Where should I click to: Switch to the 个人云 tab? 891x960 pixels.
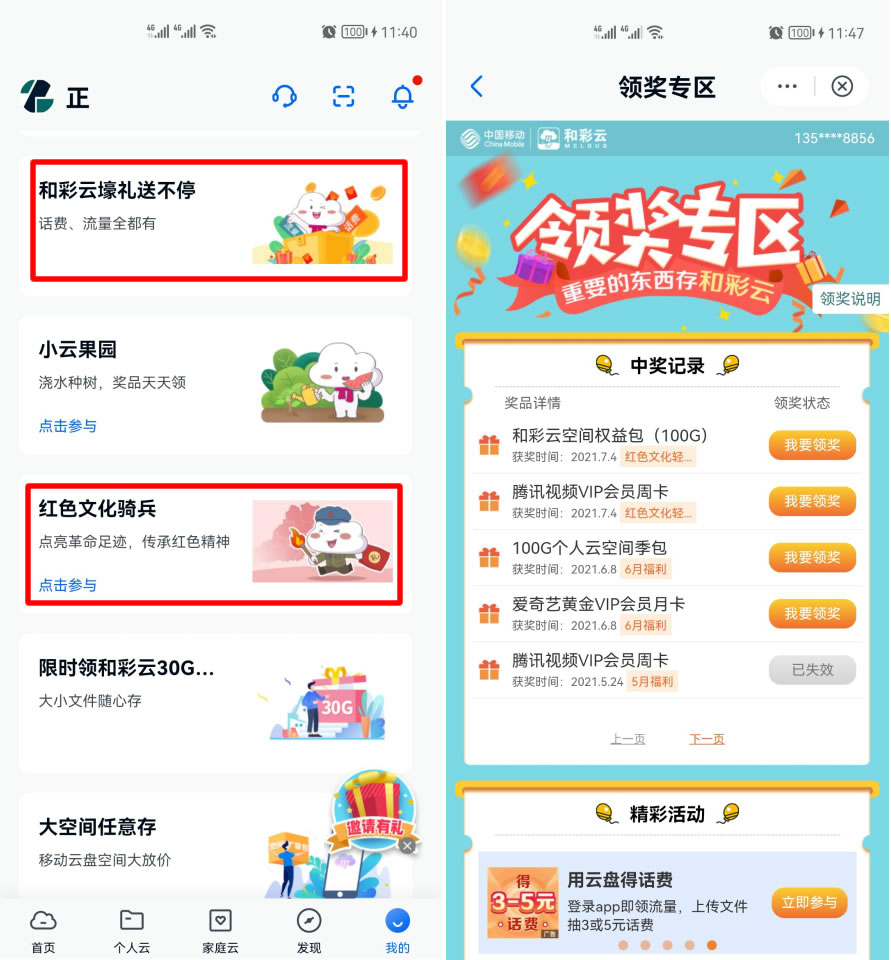(131, 931)
